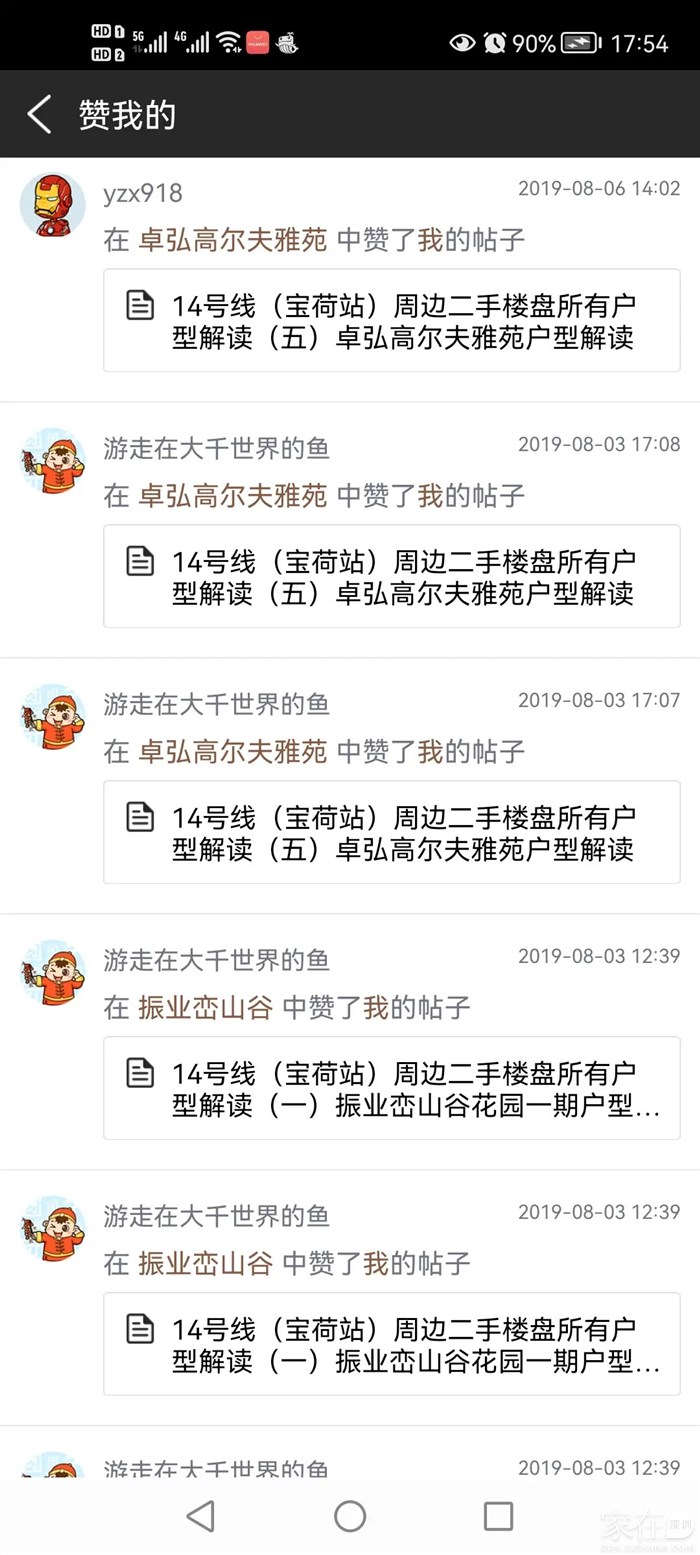This screenshot has width=700, height=1555.
Task: Visit 卓弘高尔夫雅苑 forum from the 17:07 notice
Action: (232, 752)
